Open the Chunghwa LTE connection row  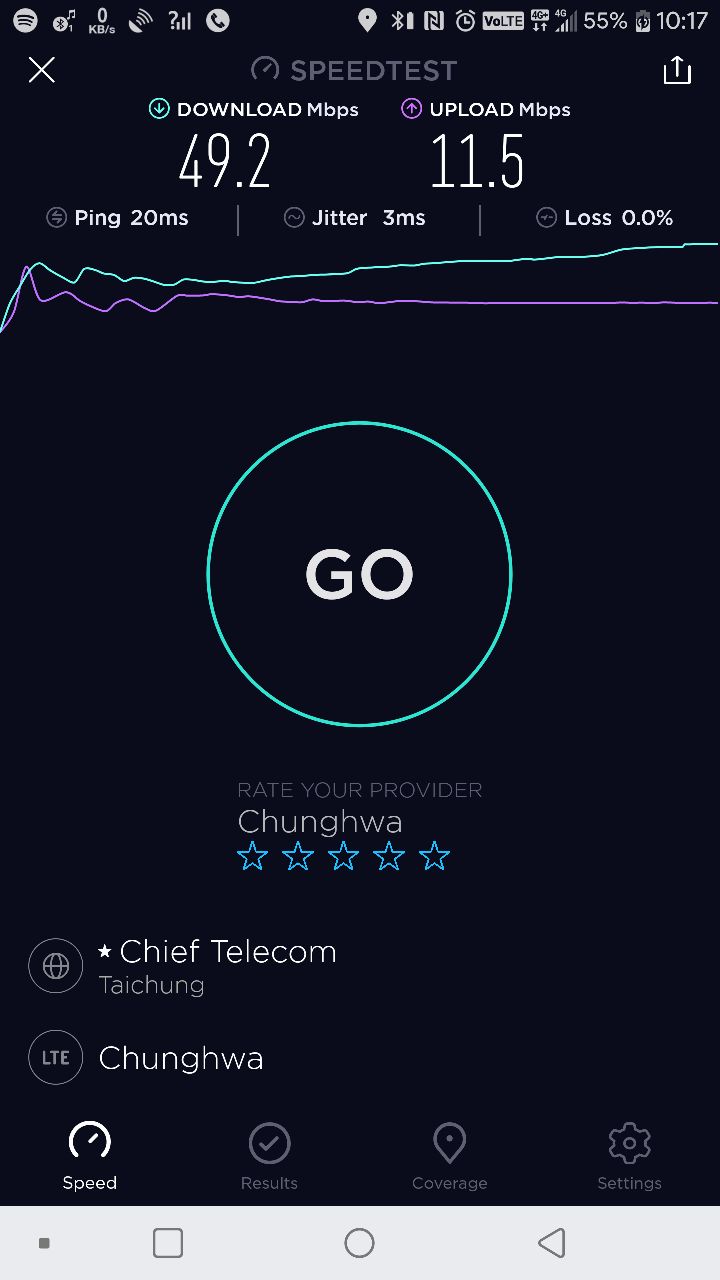(180, 1058)
